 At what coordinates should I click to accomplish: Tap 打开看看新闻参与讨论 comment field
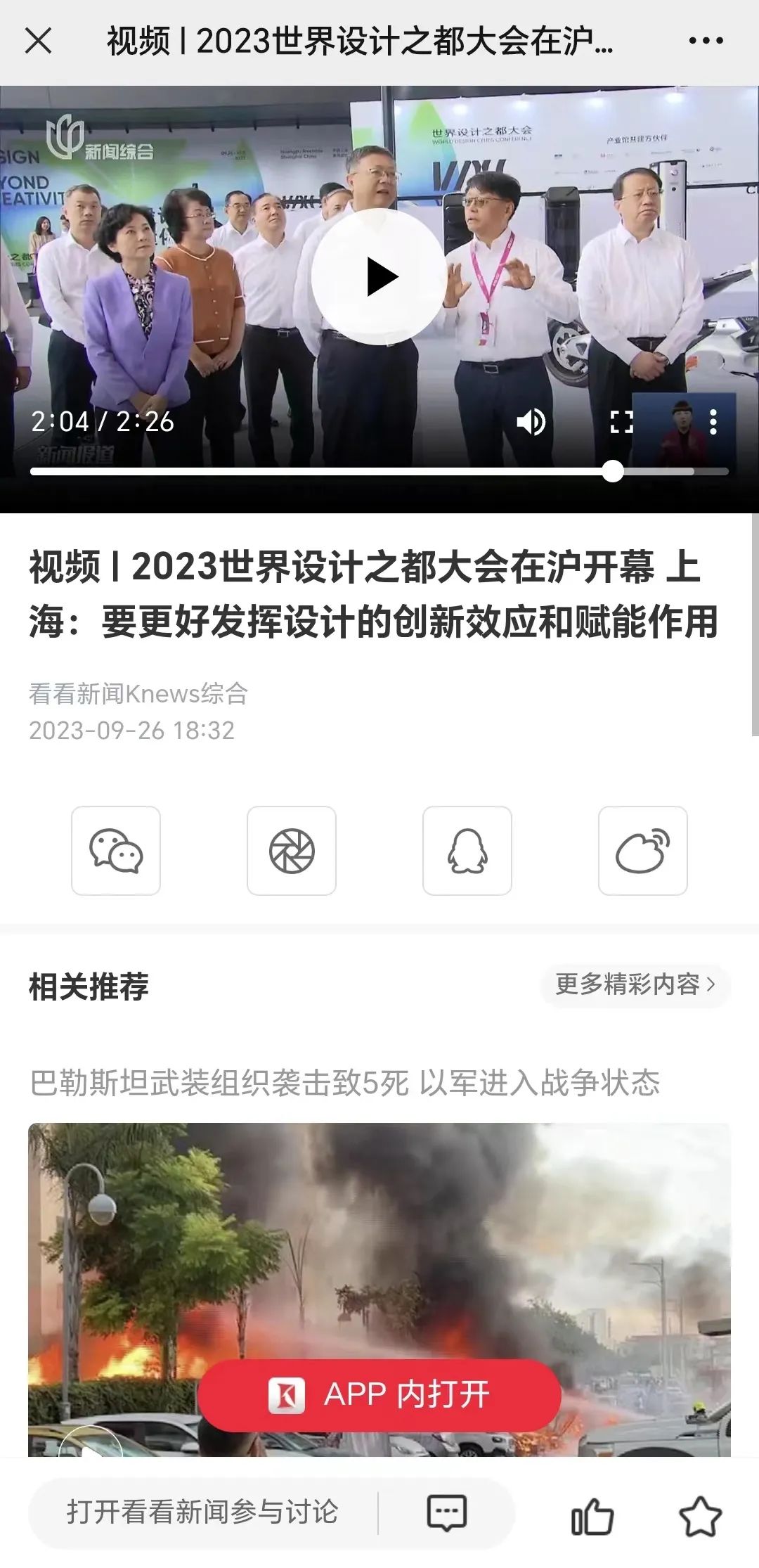pyautogui.click(x=202, y=1512)
